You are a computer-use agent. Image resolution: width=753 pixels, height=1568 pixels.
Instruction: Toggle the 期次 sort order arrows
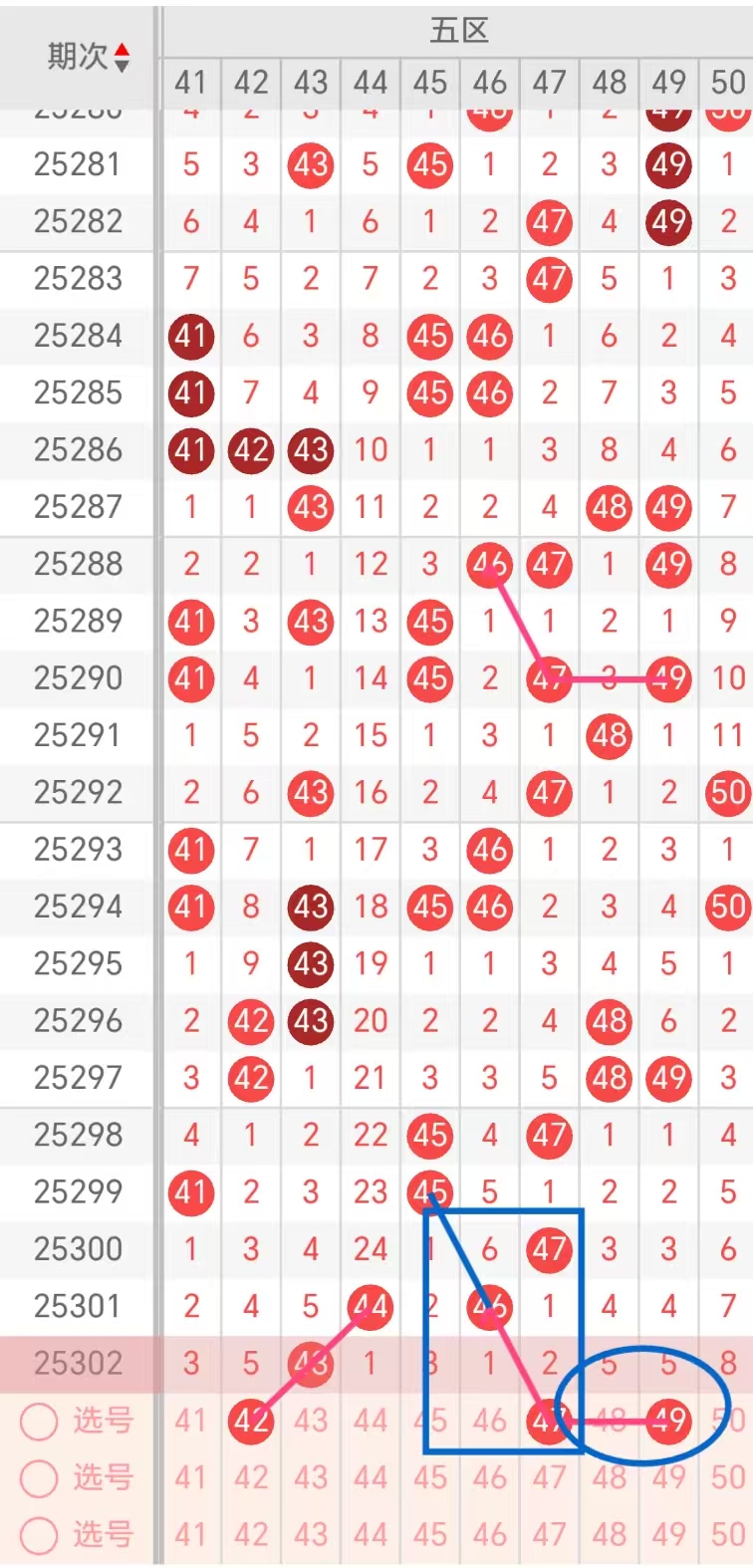(x=122, y=58)
